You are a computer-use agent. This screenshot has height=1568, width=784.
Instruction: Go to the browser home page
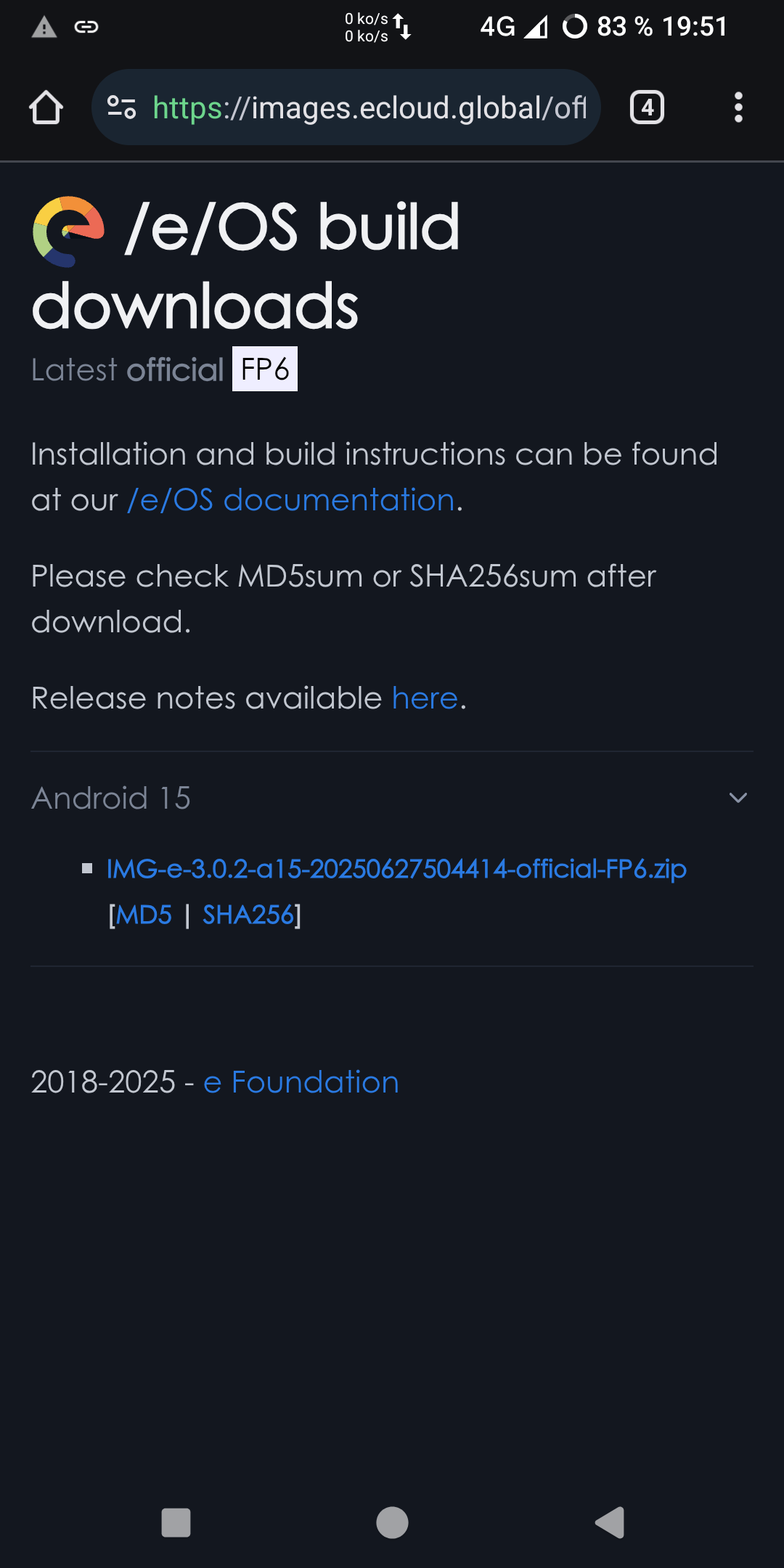point(46,107)
